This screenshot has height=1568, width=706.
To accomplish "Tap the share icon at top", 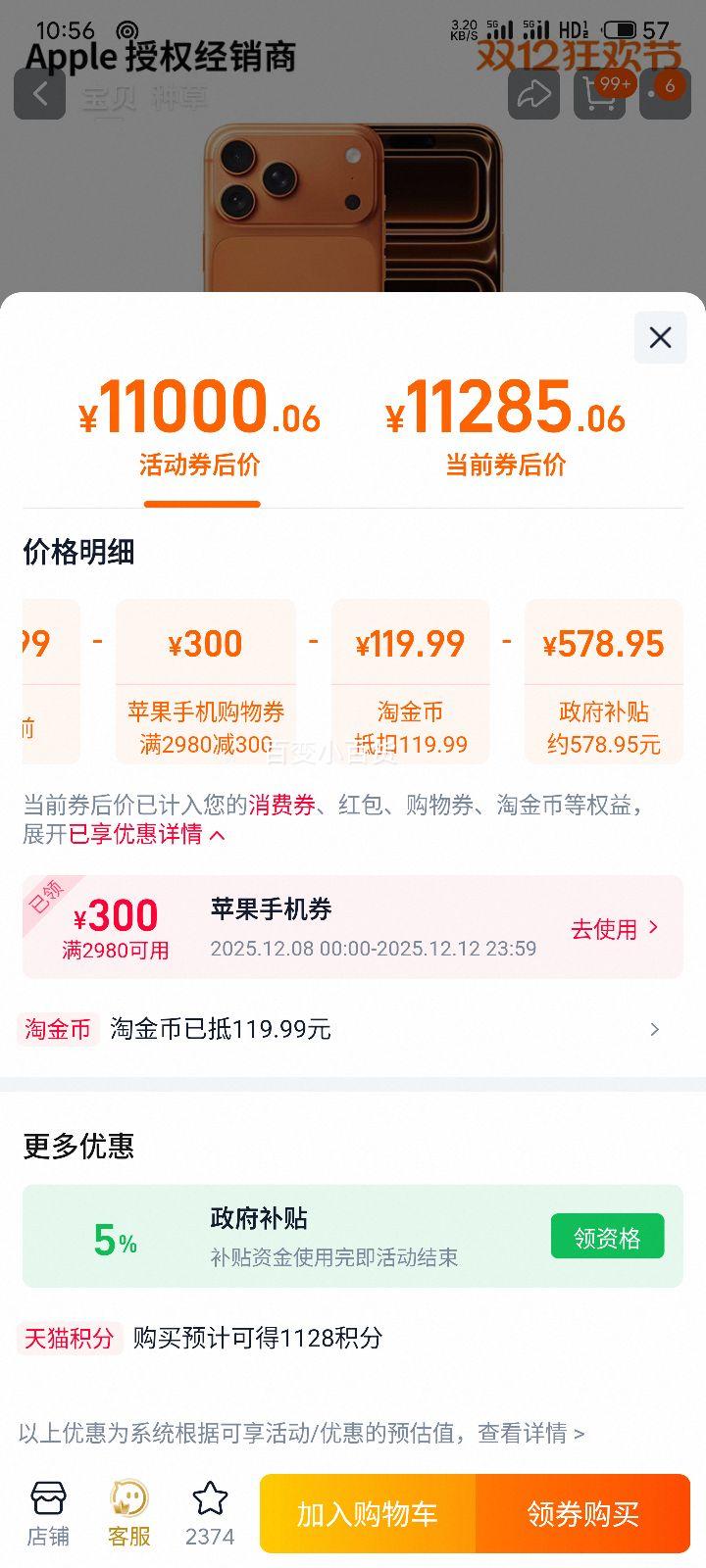I will (533, 93).
